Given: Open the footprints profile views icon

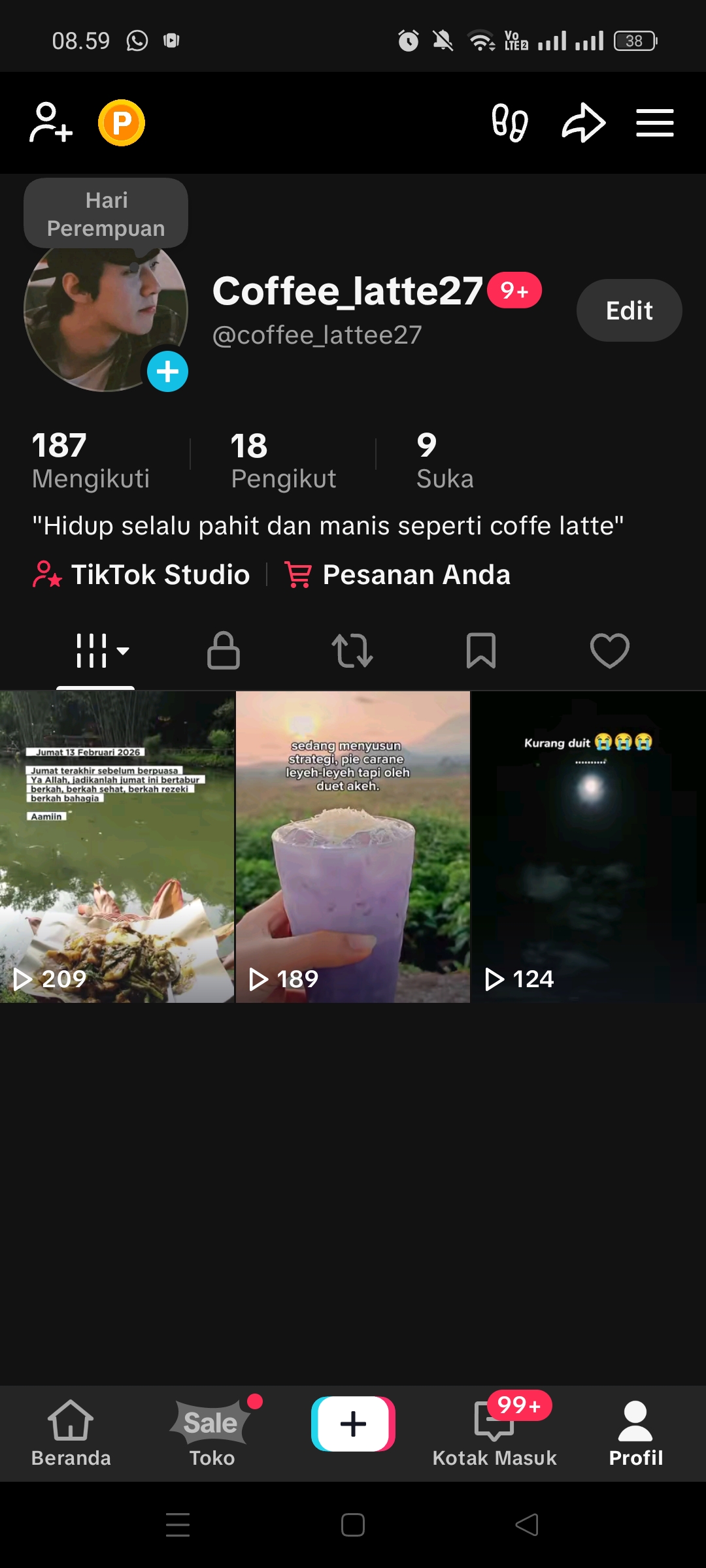Looking at the screenshot, I should [510, 122].
